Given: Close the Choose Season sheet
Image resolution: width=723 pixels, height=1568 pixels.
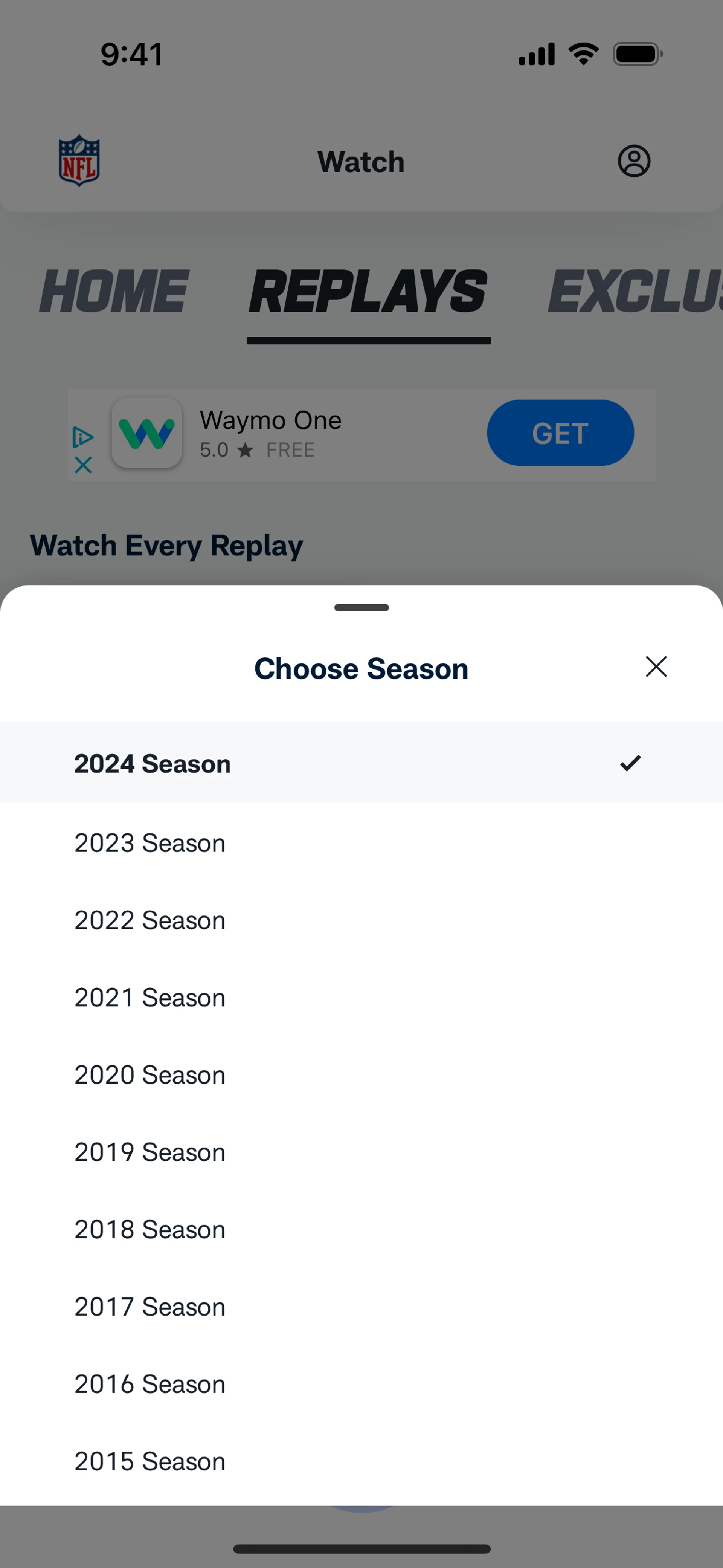Looking at the screenshot, I should tap(656, 666).
